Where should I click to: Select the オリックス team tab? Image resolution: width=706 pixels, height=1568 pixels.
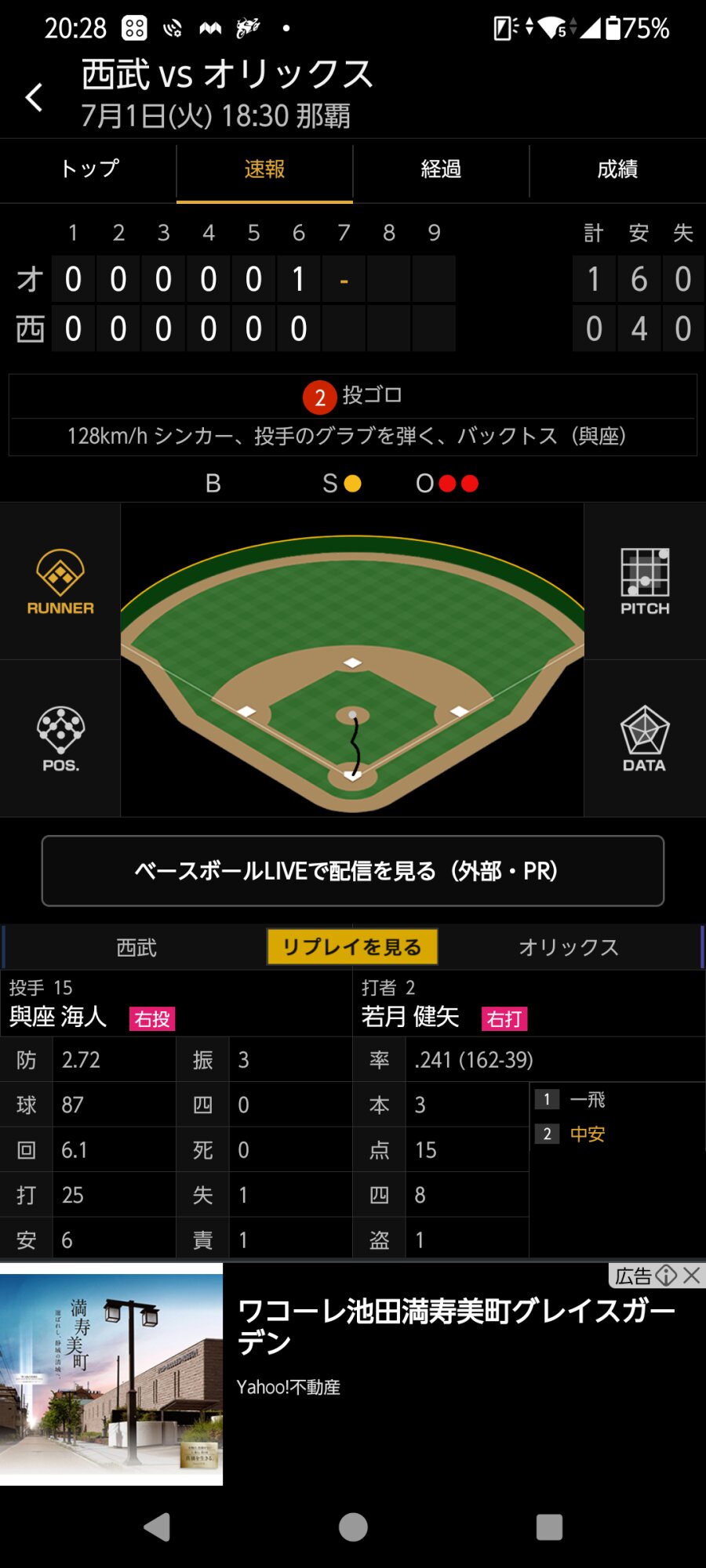(569, 948)
